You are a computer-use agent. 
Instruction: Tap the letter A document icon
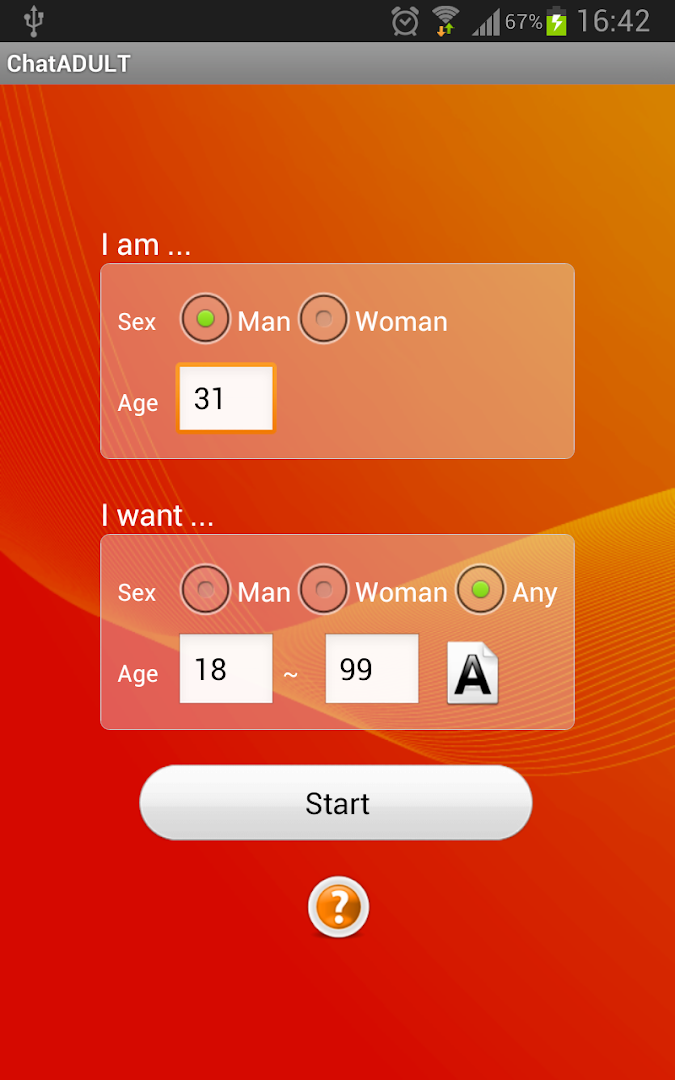tap(472, 675)
